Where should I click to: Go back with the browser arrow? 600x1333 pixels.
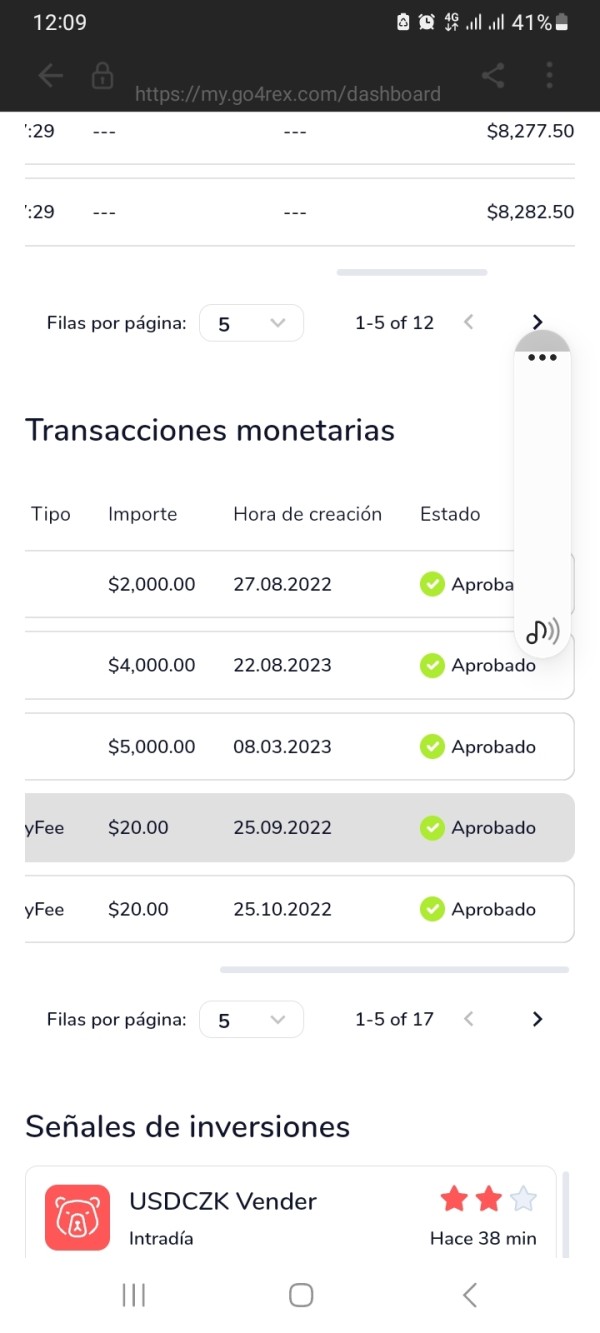[x=50, y=76]
